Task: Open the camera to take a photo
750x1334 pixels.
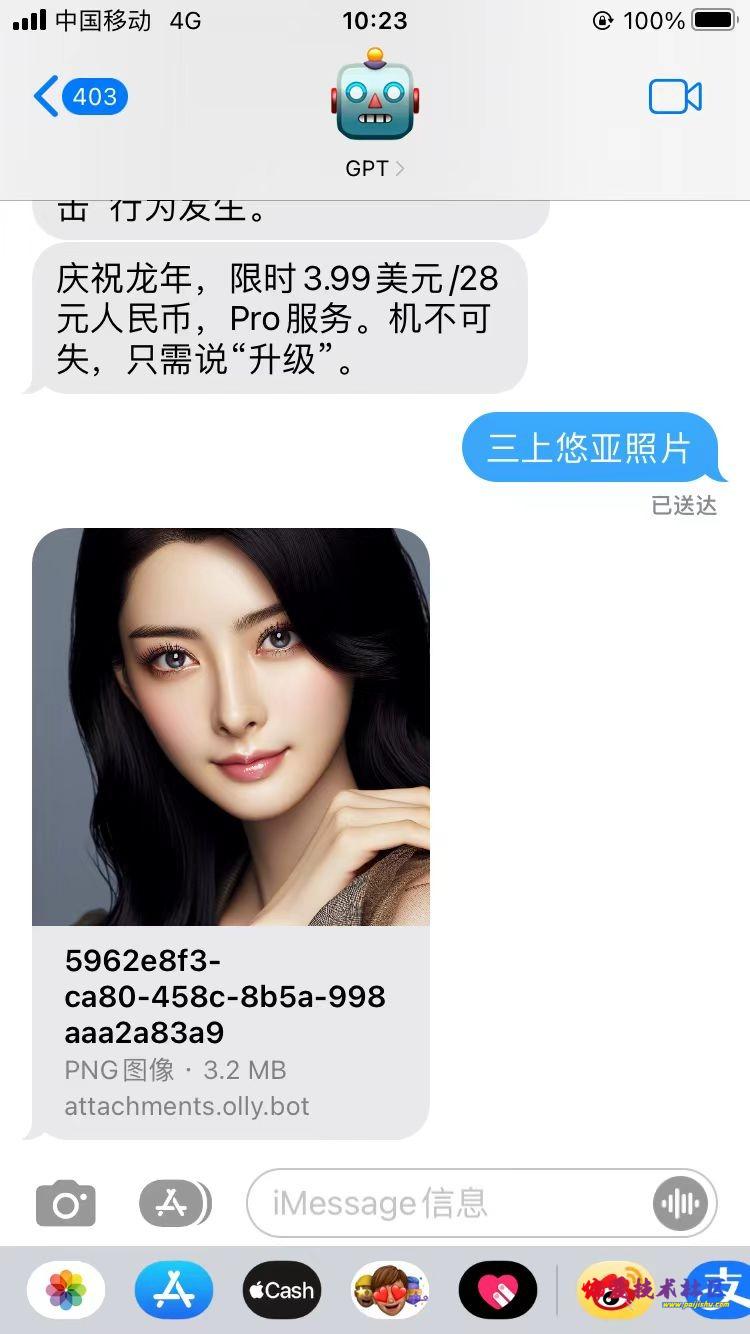Action: click(66, 1203)
